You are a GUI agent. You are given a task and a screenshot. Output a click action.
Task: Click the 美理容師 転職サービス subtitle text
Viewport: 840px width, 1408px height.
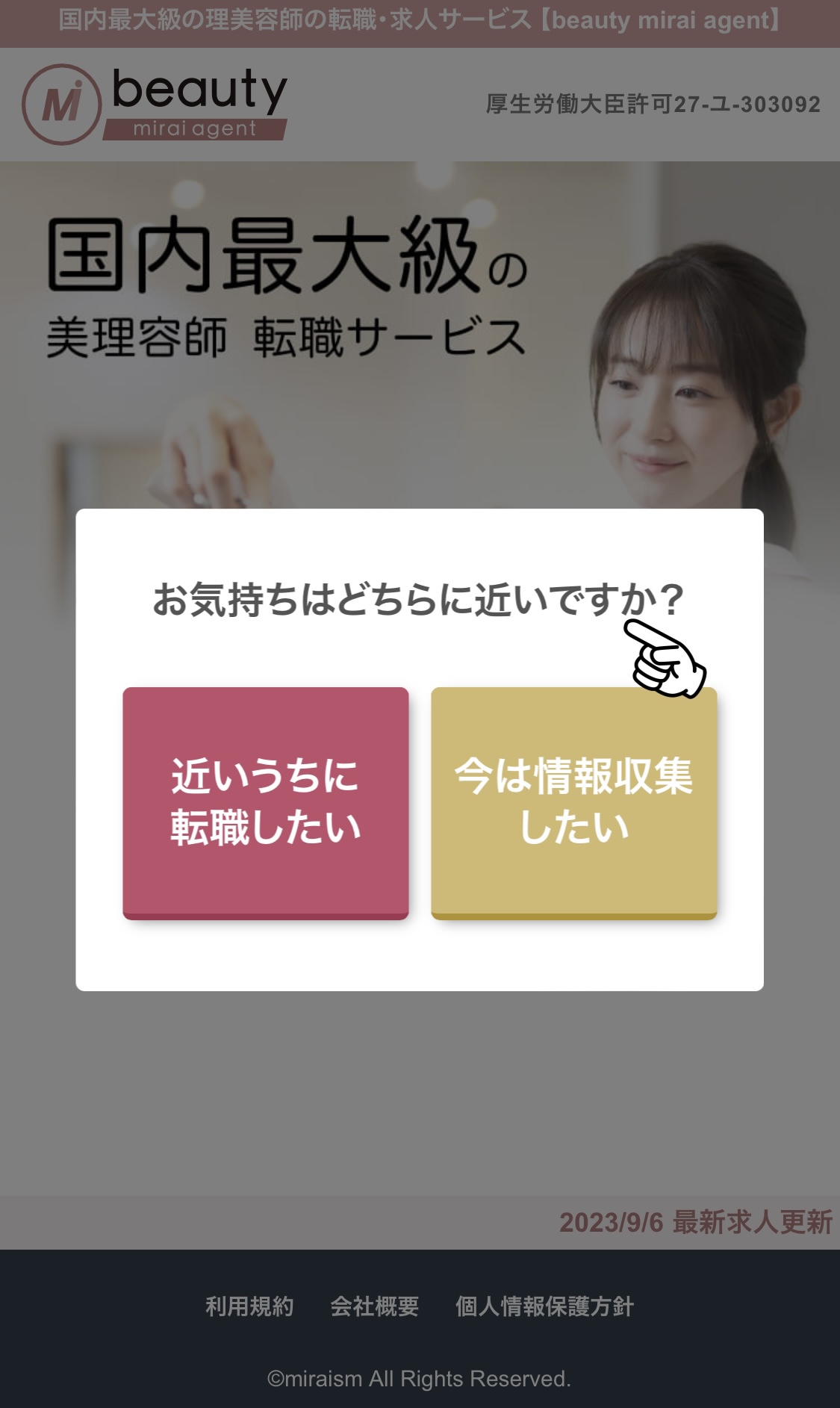(287, 336)
